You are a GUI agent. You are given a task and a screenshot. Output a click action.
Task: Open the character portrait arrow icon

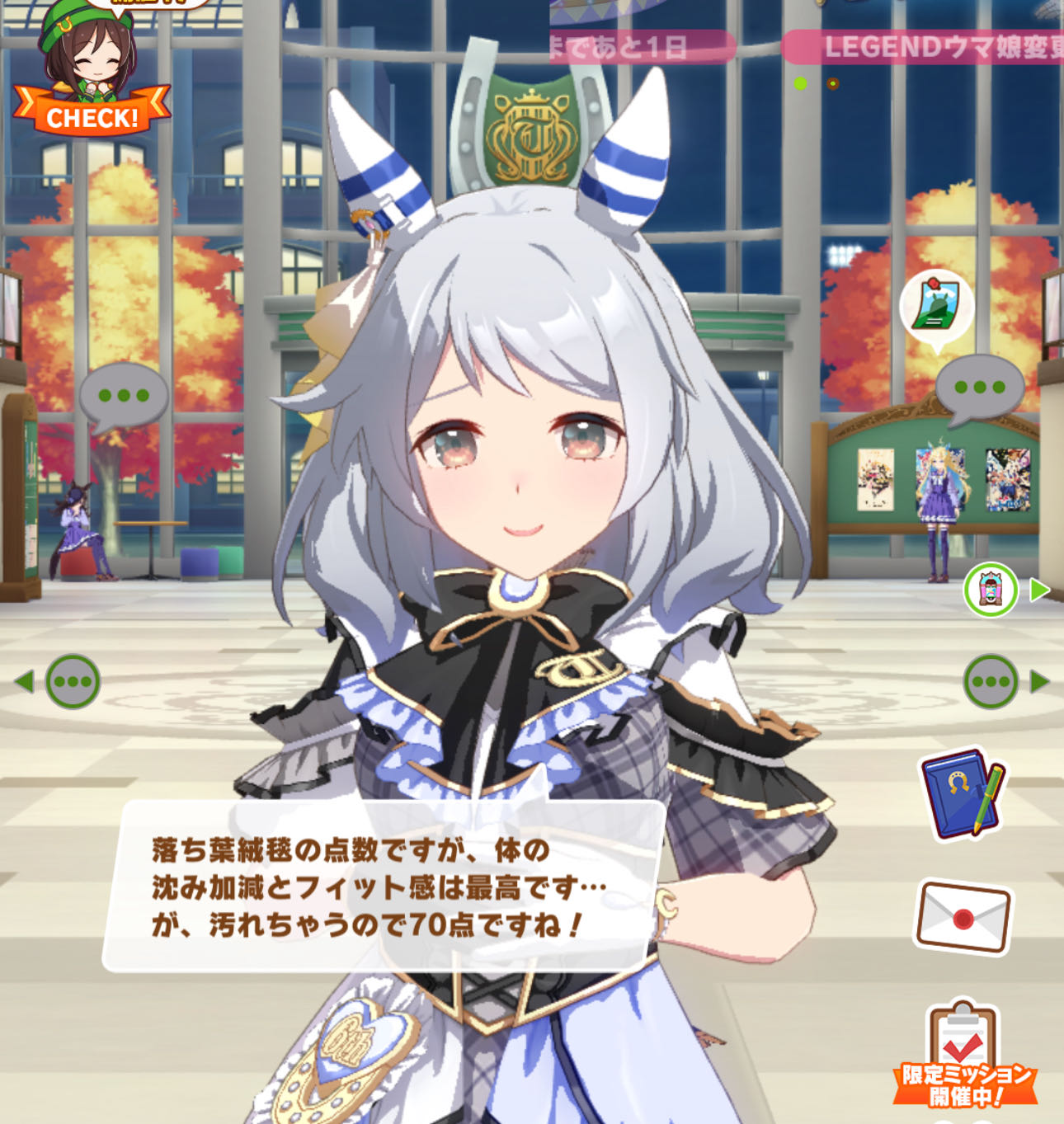coord(992,590)
